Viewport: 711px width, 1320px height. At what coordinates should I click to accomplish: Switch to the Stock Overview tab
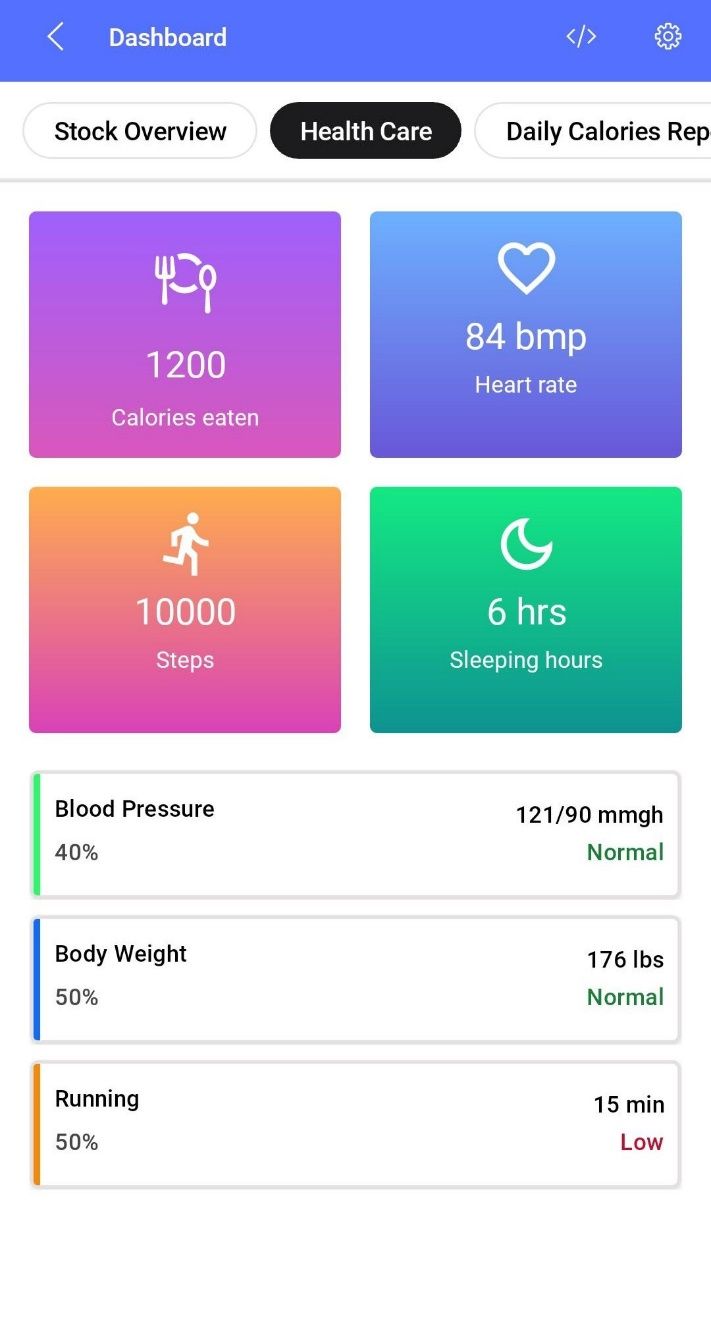(x=140, y=131)
